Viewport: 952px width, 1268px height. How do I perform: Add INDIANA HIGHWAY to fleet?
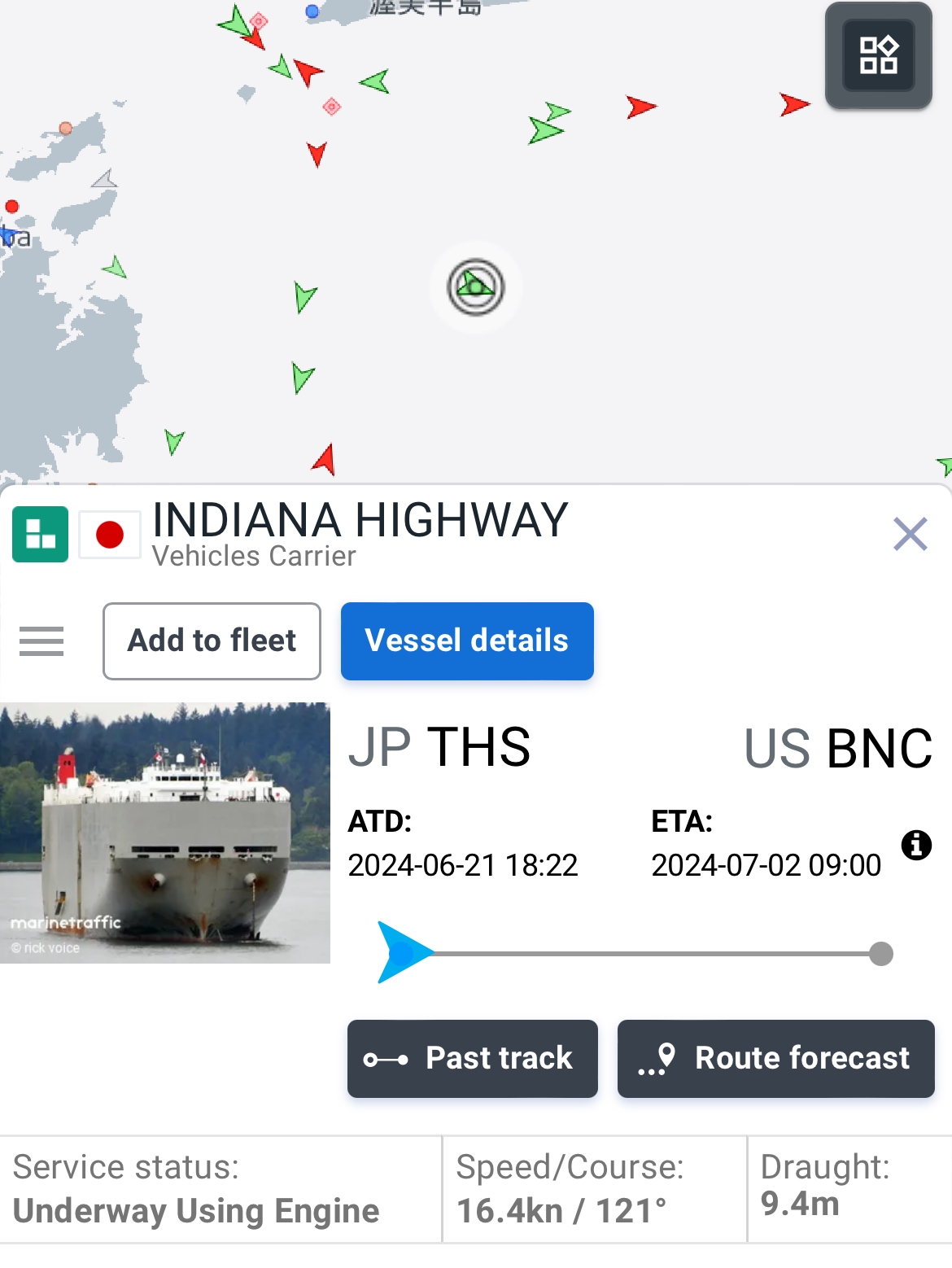212,641
